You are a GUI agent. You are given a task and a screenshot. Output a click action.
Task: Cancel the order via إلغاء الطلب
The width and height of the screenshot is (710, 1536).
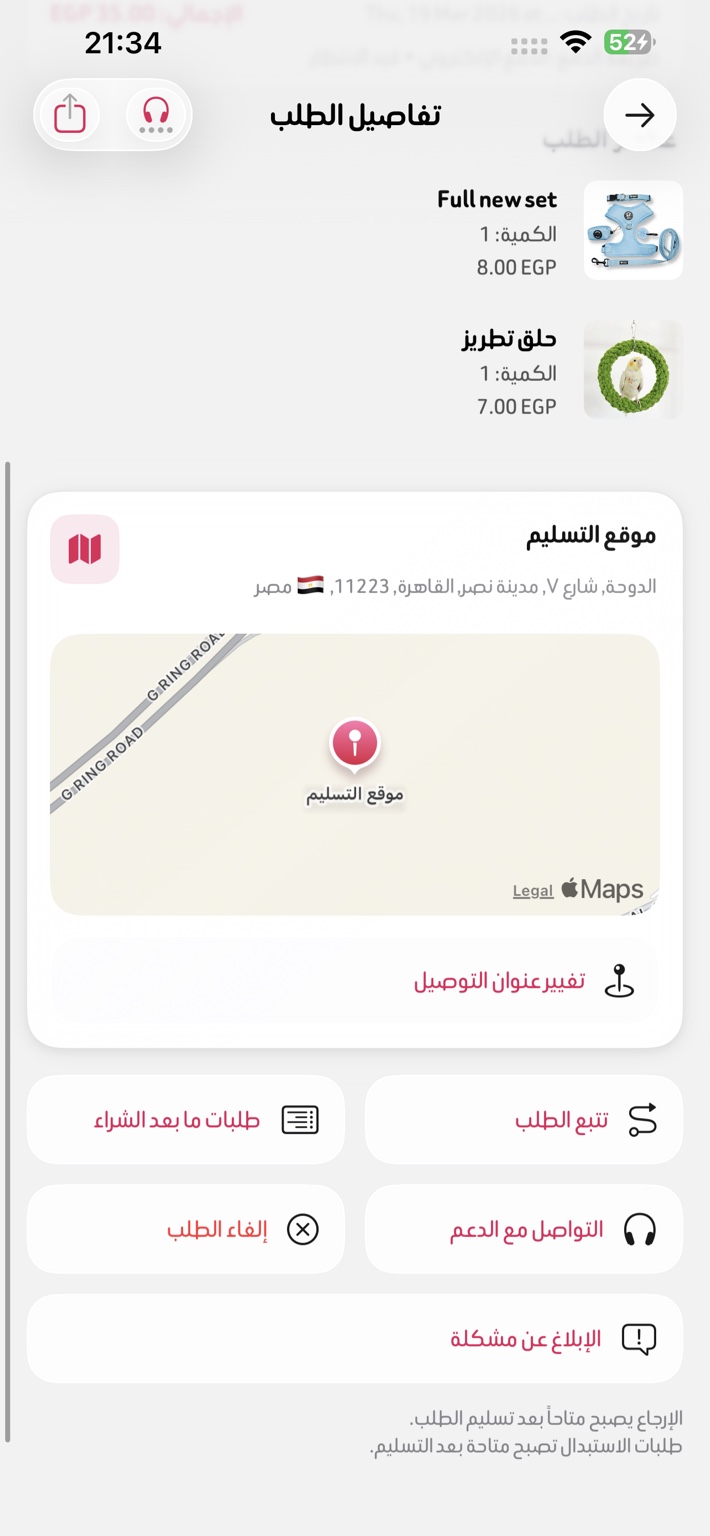[x=186, y=1229]
